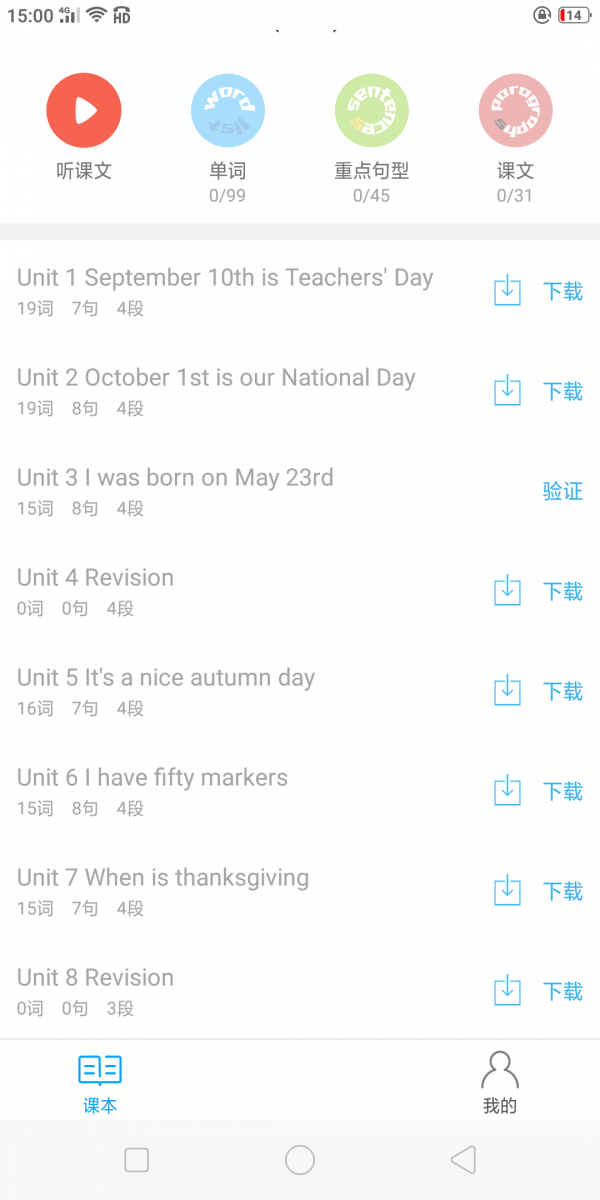The height and width of the screenshot is (1200, 600).
Task: Play the lesson audio (听课文)
Action: coord(84,111)
